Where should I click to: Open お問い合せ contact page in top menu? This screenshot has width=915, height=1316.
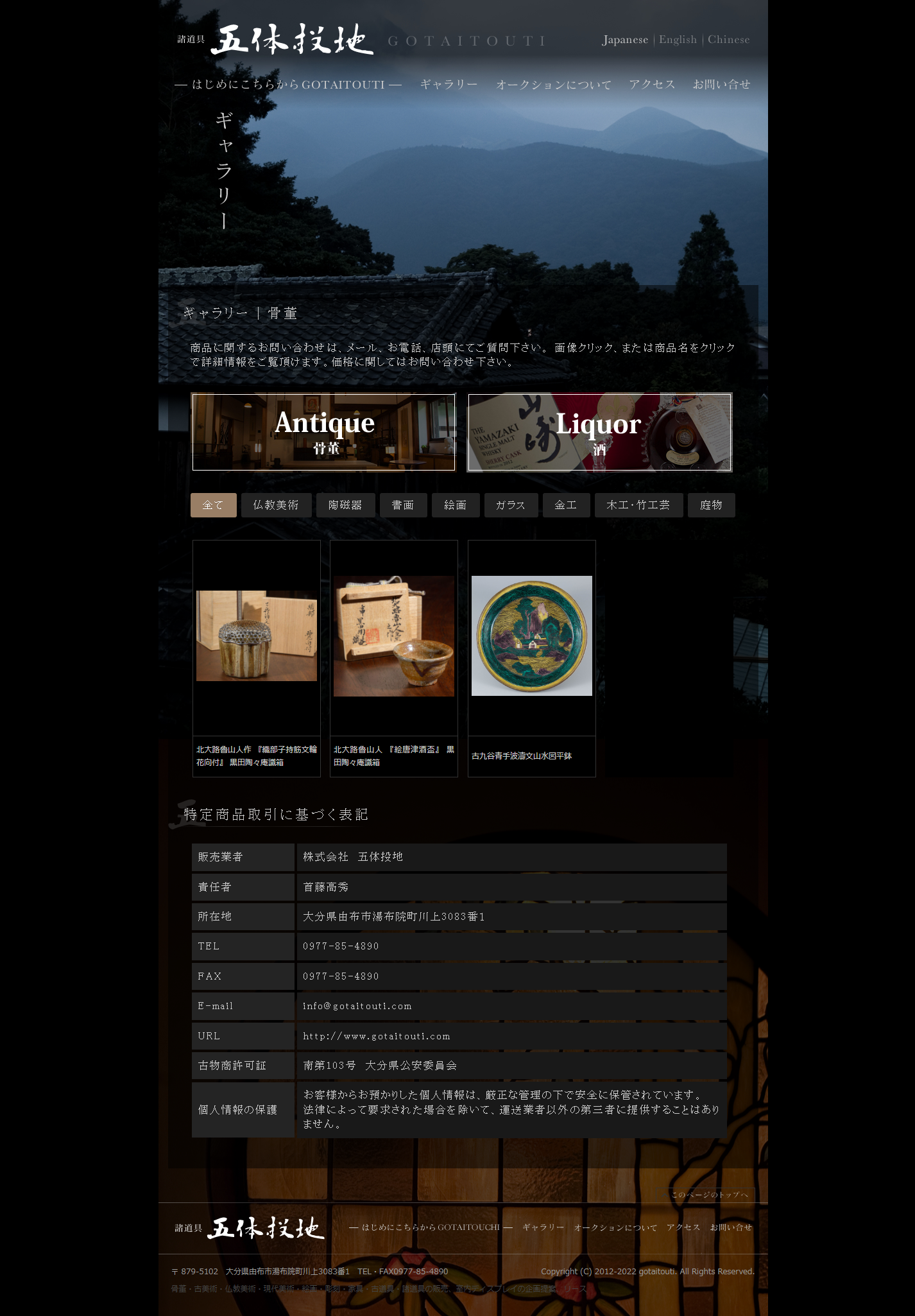pos(721,85)
